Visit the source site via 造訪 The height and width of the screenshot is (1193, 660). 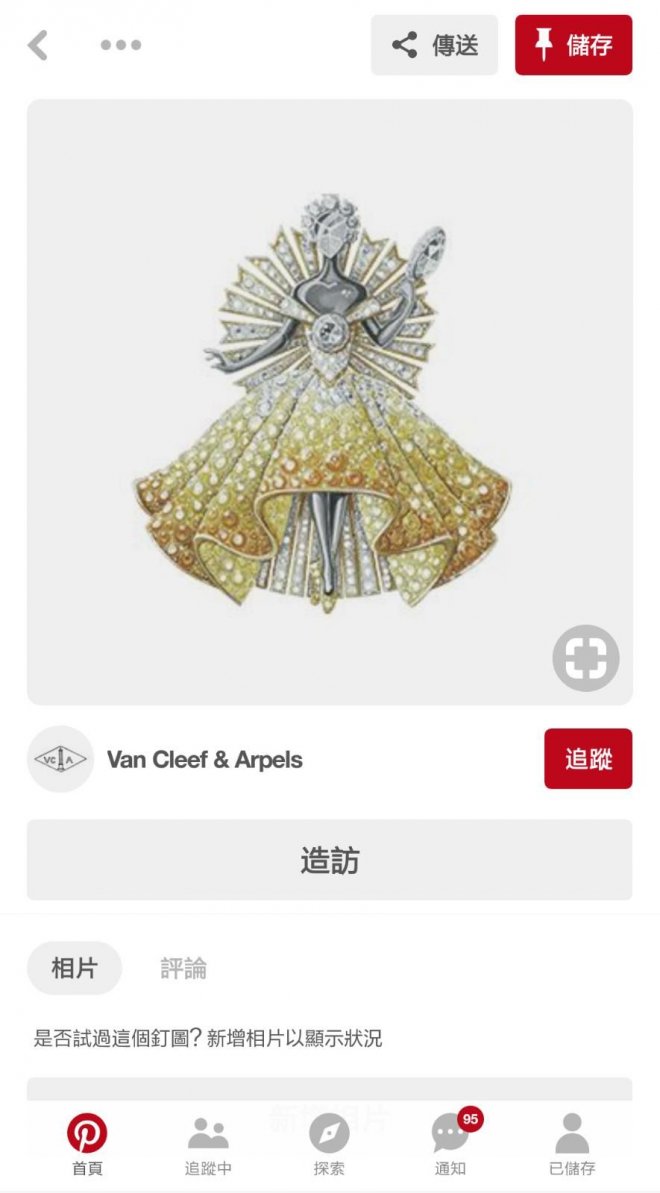(x=329, y=860)
